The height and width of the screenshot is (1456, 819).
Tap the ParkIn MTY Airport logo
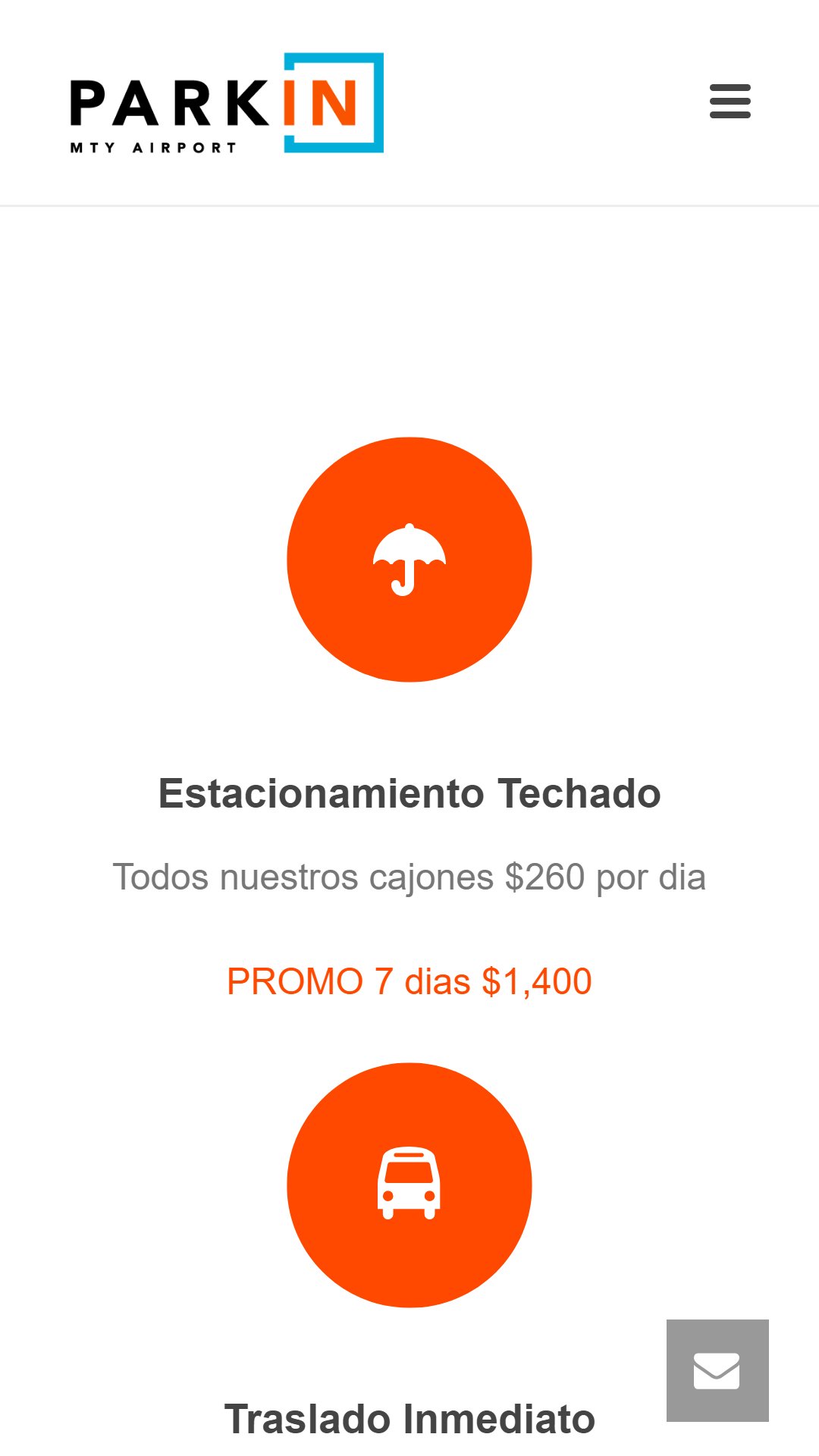[227, 103]
